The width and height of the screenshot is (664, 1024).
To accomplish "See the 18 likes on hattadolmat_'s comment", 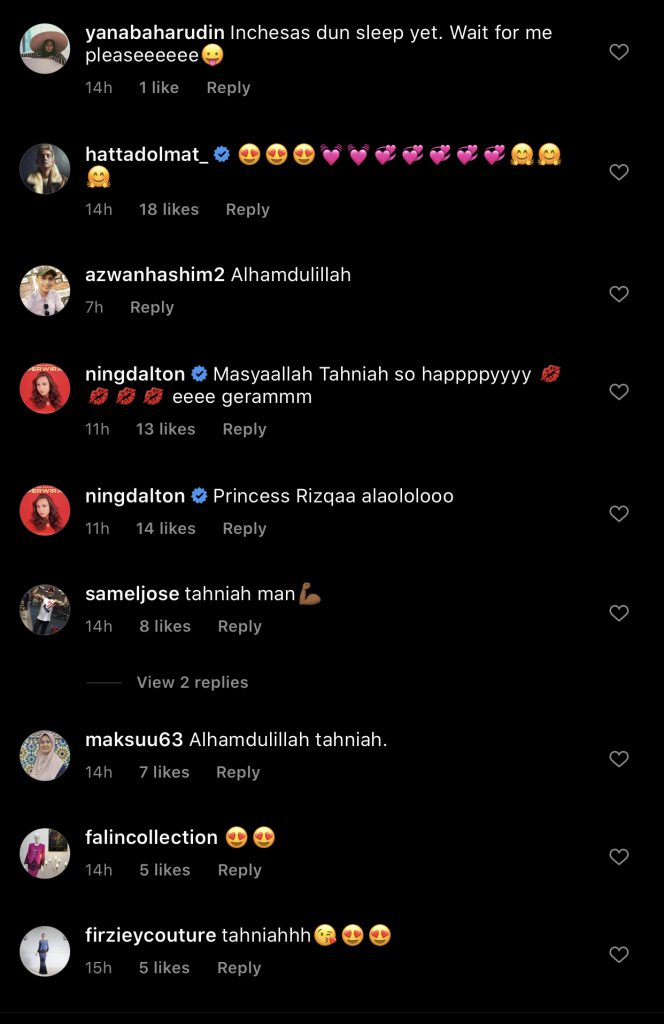I will pos(168,209).
